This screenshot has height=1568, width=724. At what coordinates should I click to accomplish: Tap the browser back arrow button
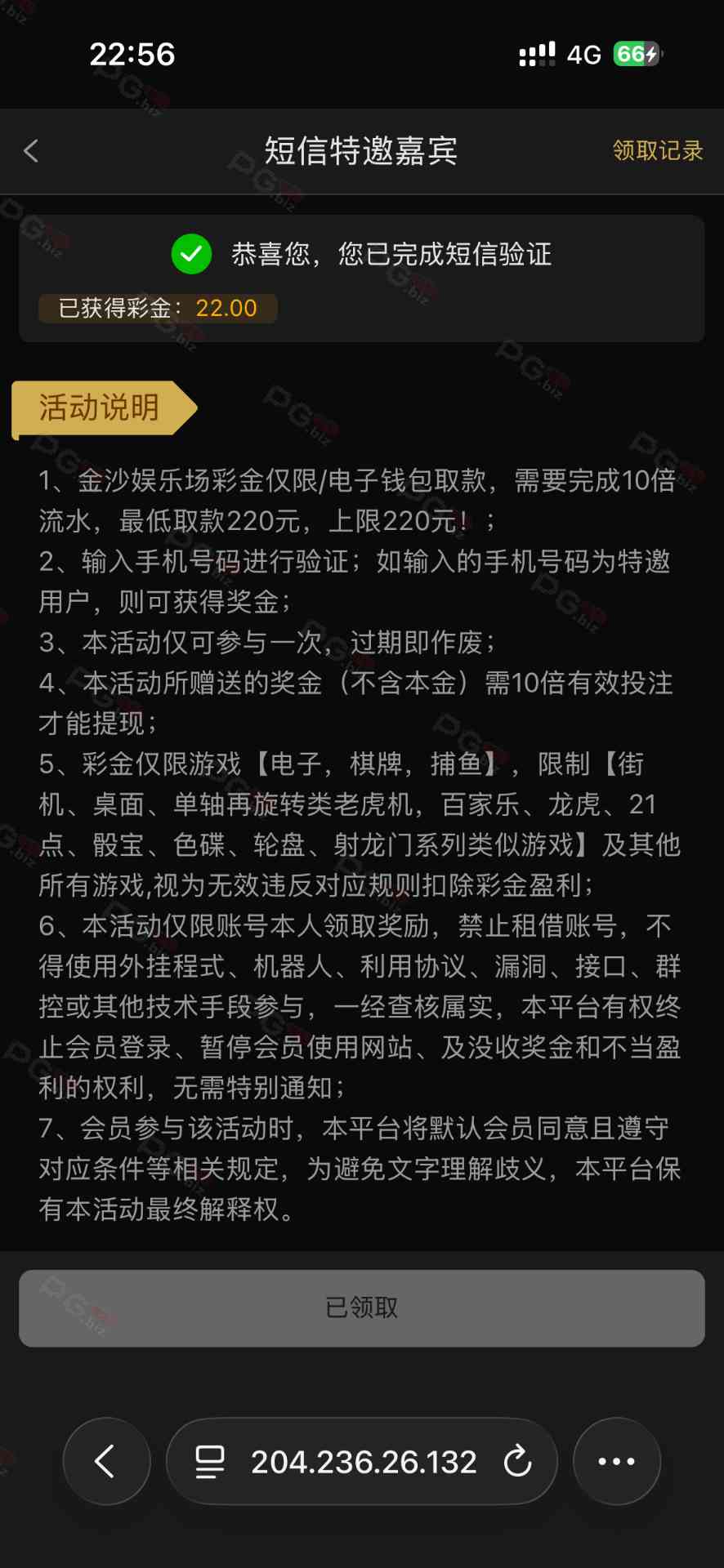pos(106,1461)
